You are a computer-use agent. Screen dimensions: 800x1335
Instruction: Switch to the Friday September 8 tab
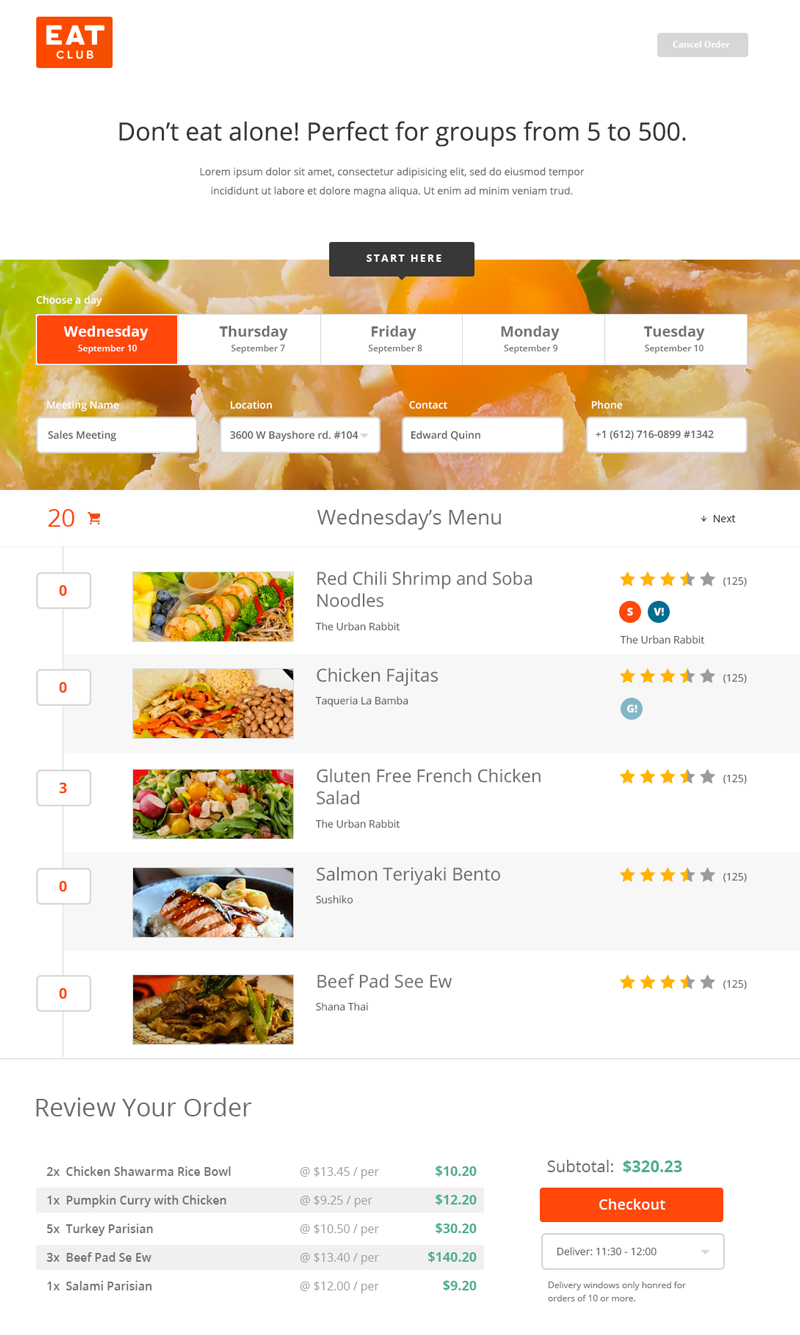(393, 340)
